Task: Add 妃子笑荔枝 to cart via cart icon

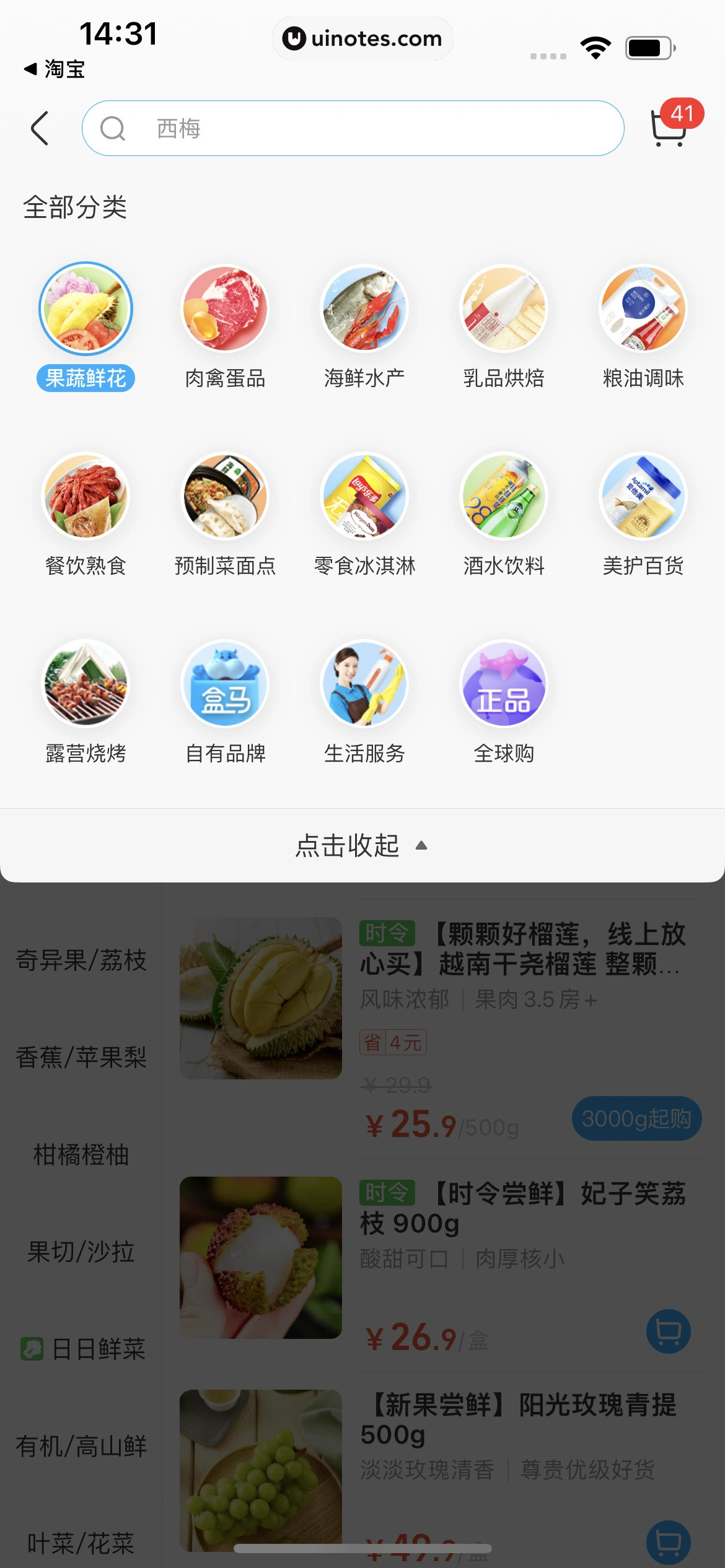Action: click(x=667, y=1332)
